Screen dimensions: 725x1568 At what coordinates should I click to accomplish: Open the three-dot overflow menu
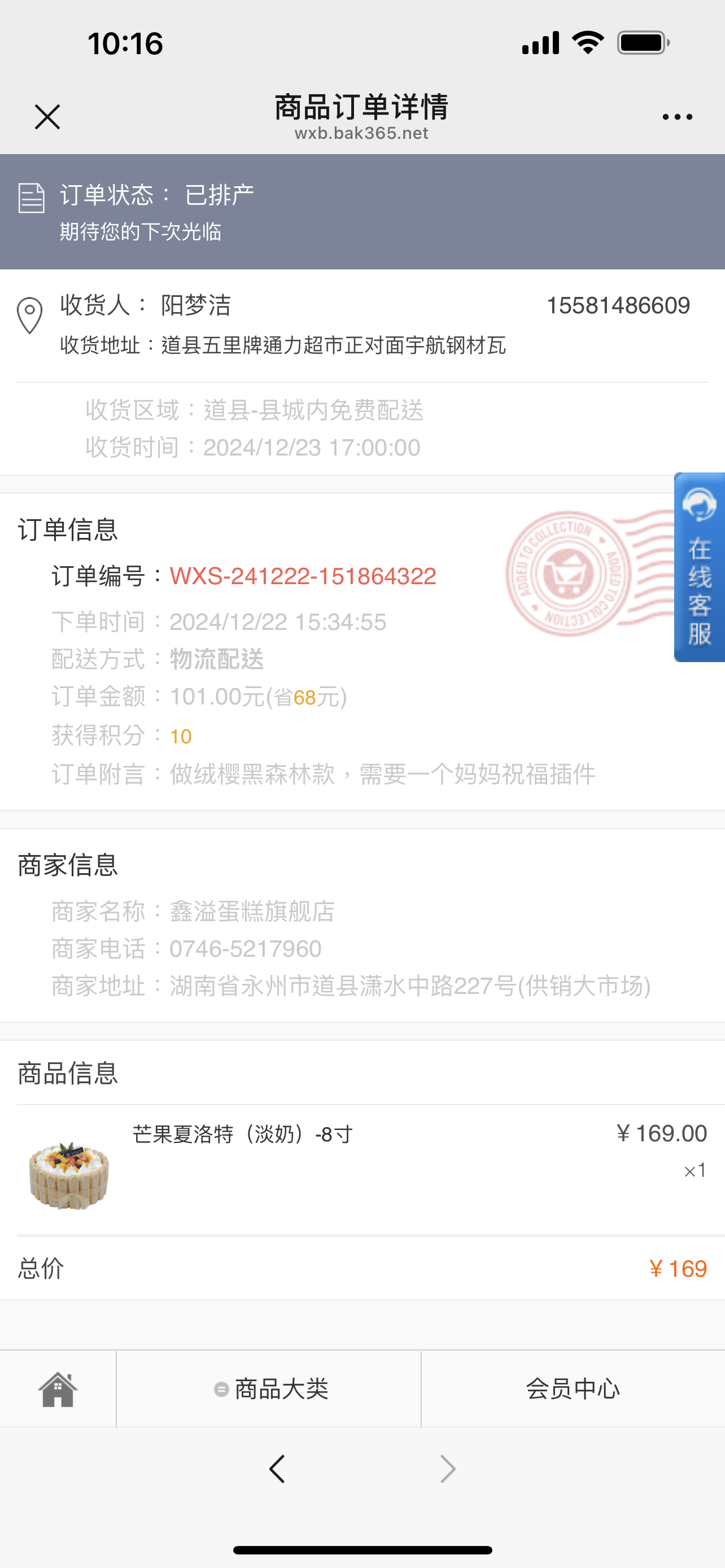pos(677,117)
